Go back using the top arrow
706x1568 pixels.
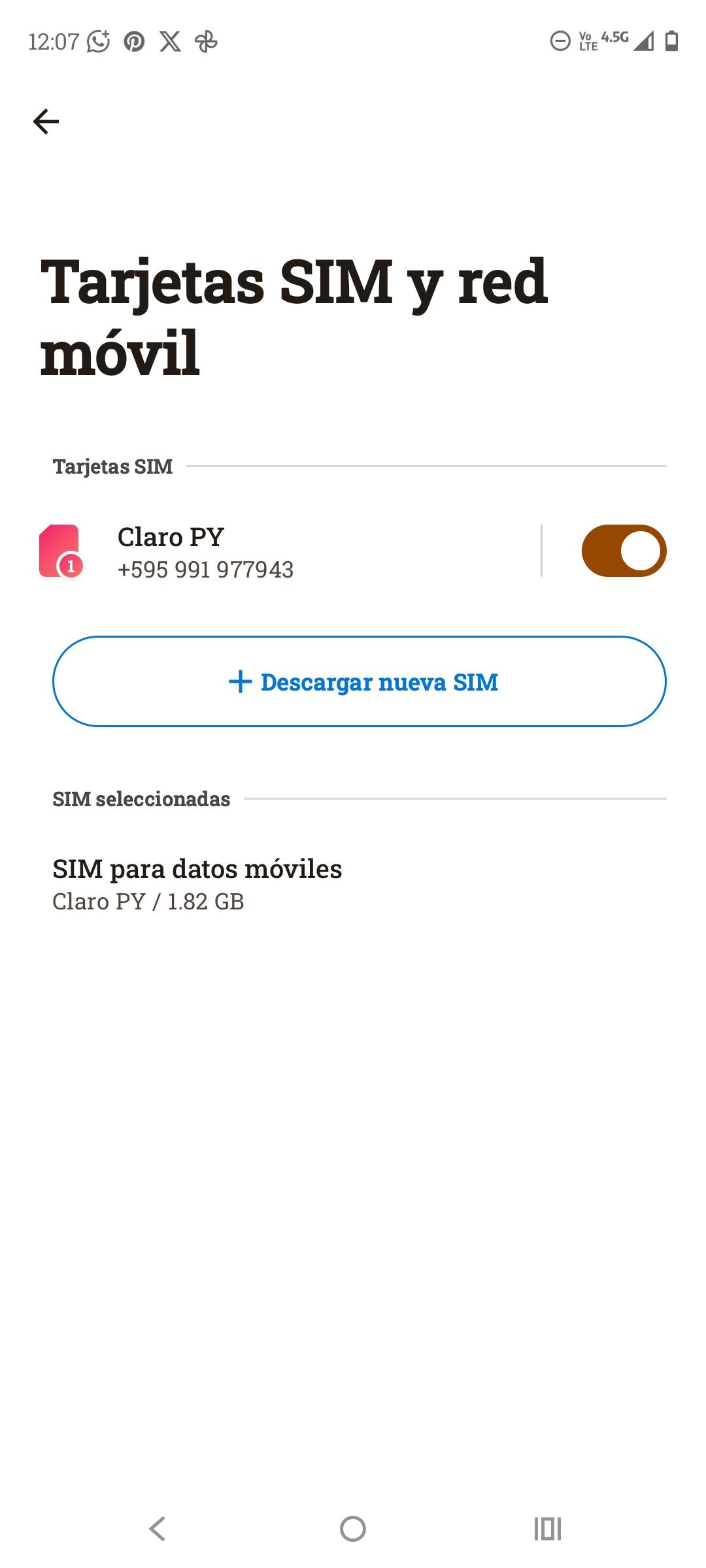click(x=46, y=122)
